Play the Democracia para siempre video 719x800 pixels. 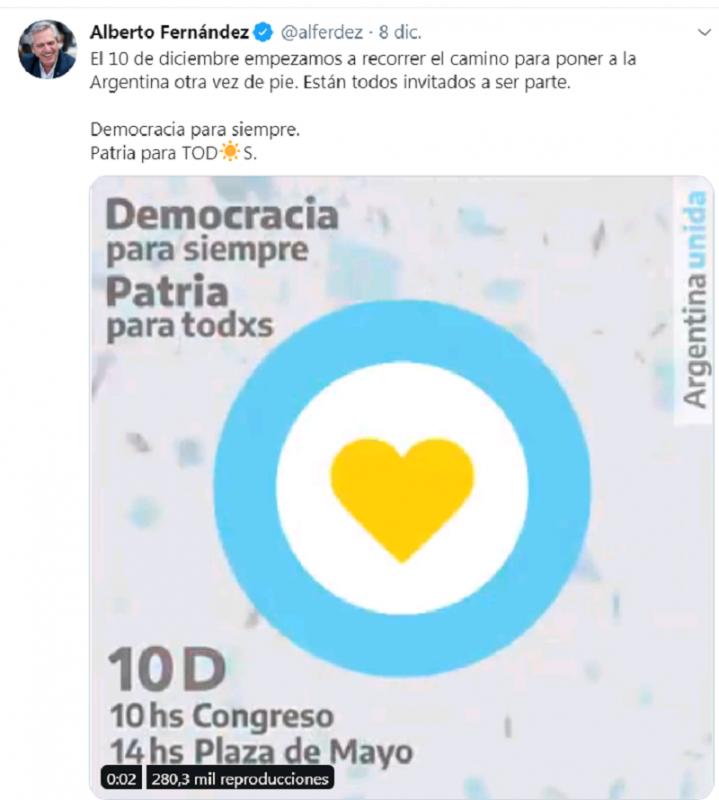[401, 487]
